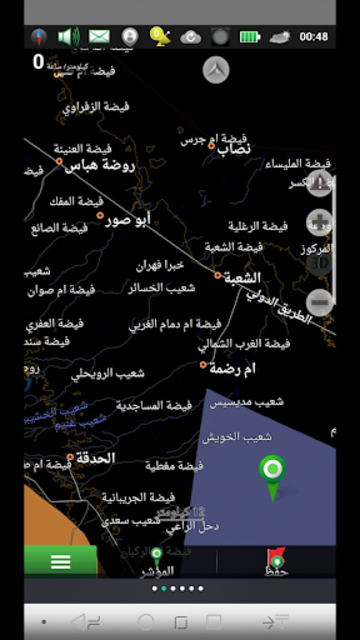
Task: Open messages via the envelope icon
Action: tap(99, 37)
